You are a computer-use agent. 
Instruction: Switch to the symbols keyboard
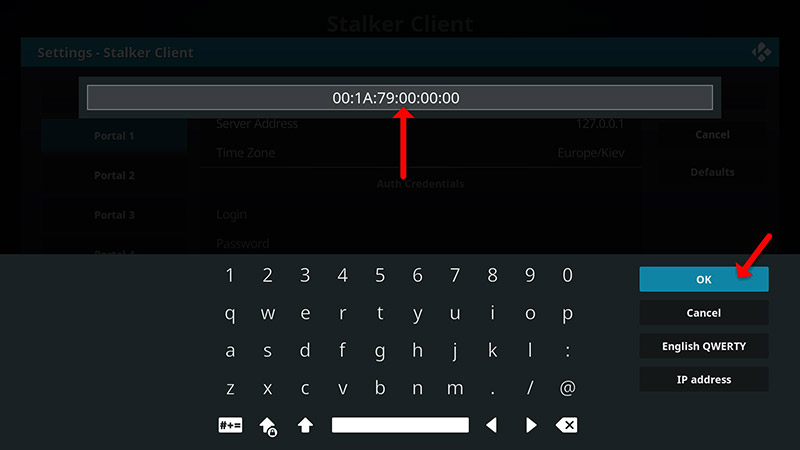click(230, 425)
